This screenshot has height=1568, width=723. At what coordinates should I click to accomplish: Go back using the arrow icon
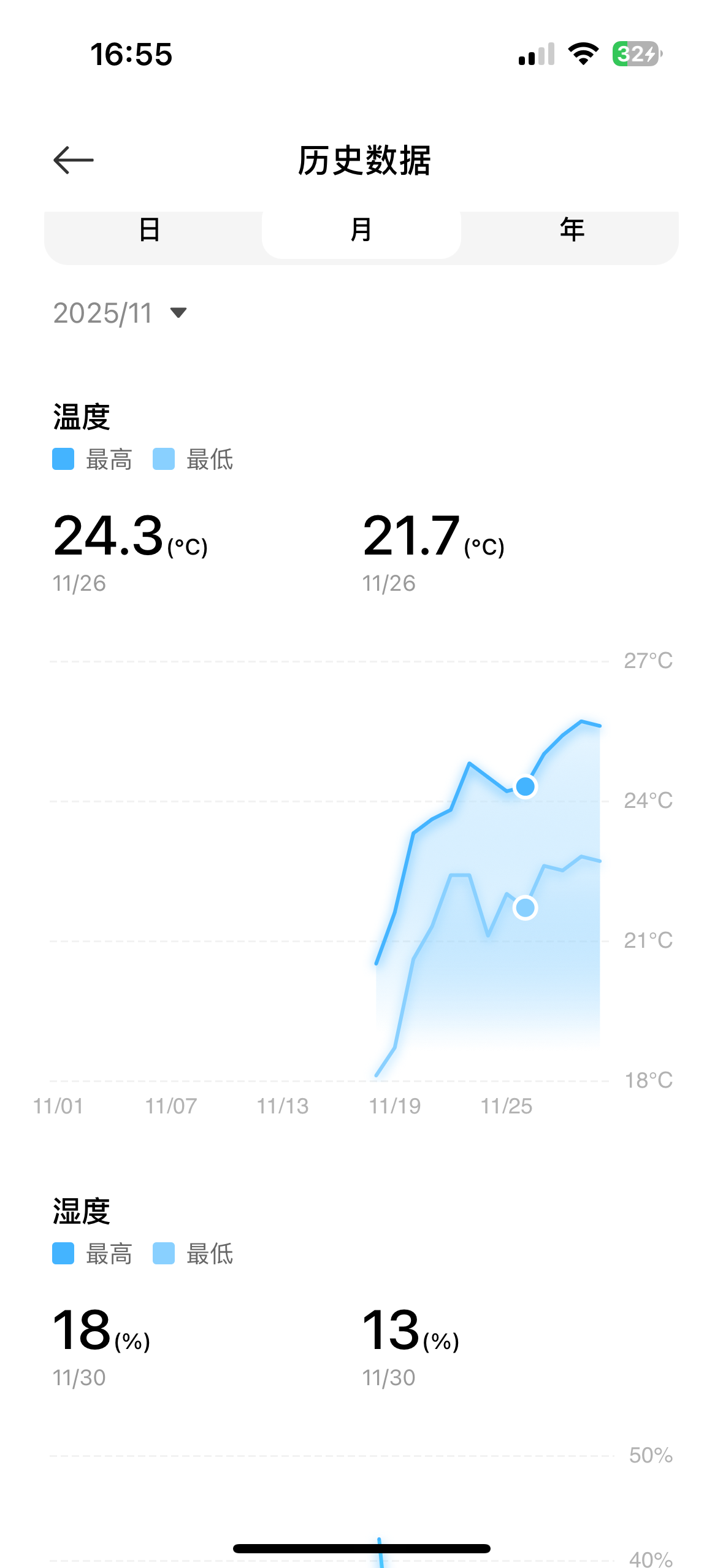(74, 161)
